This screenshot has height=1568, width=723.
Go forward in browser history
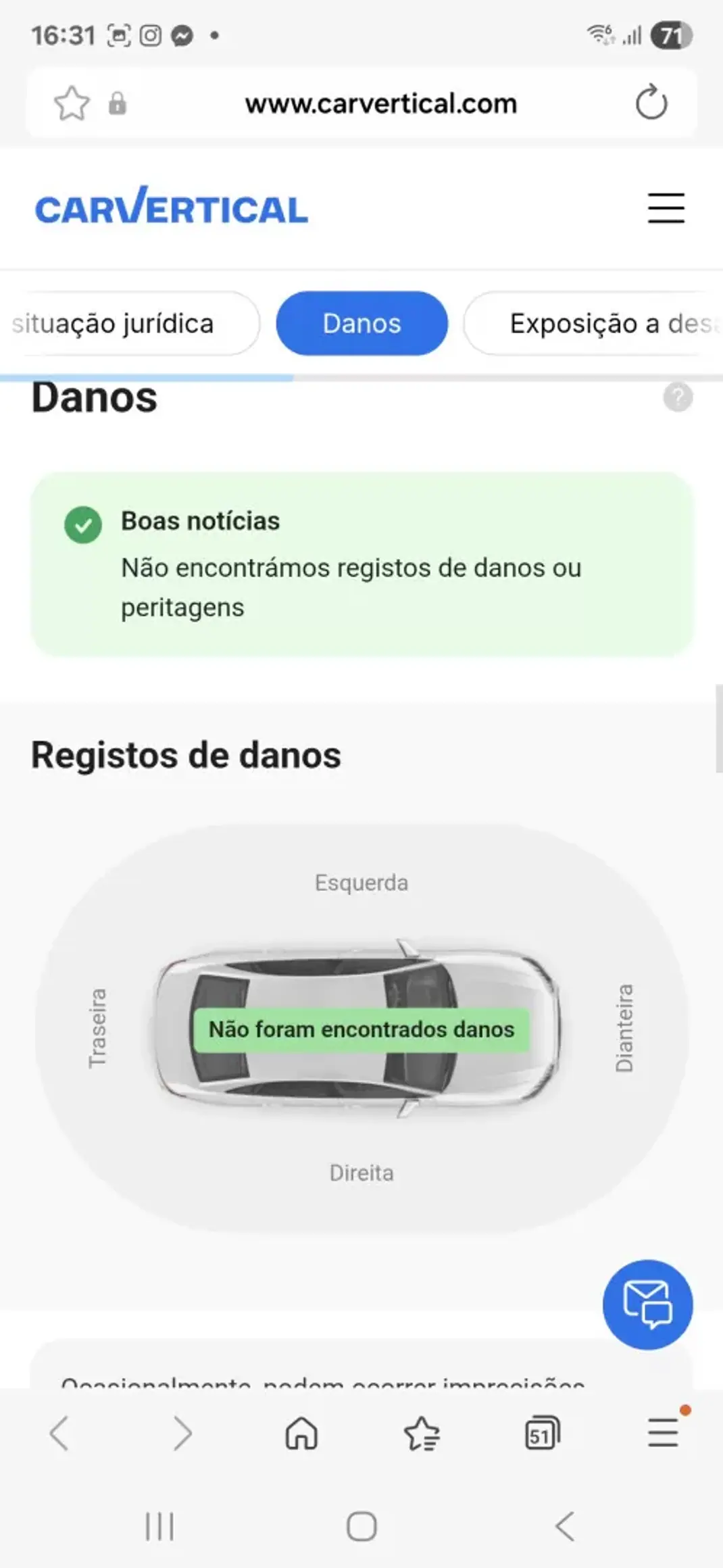tap(181, 1433)
